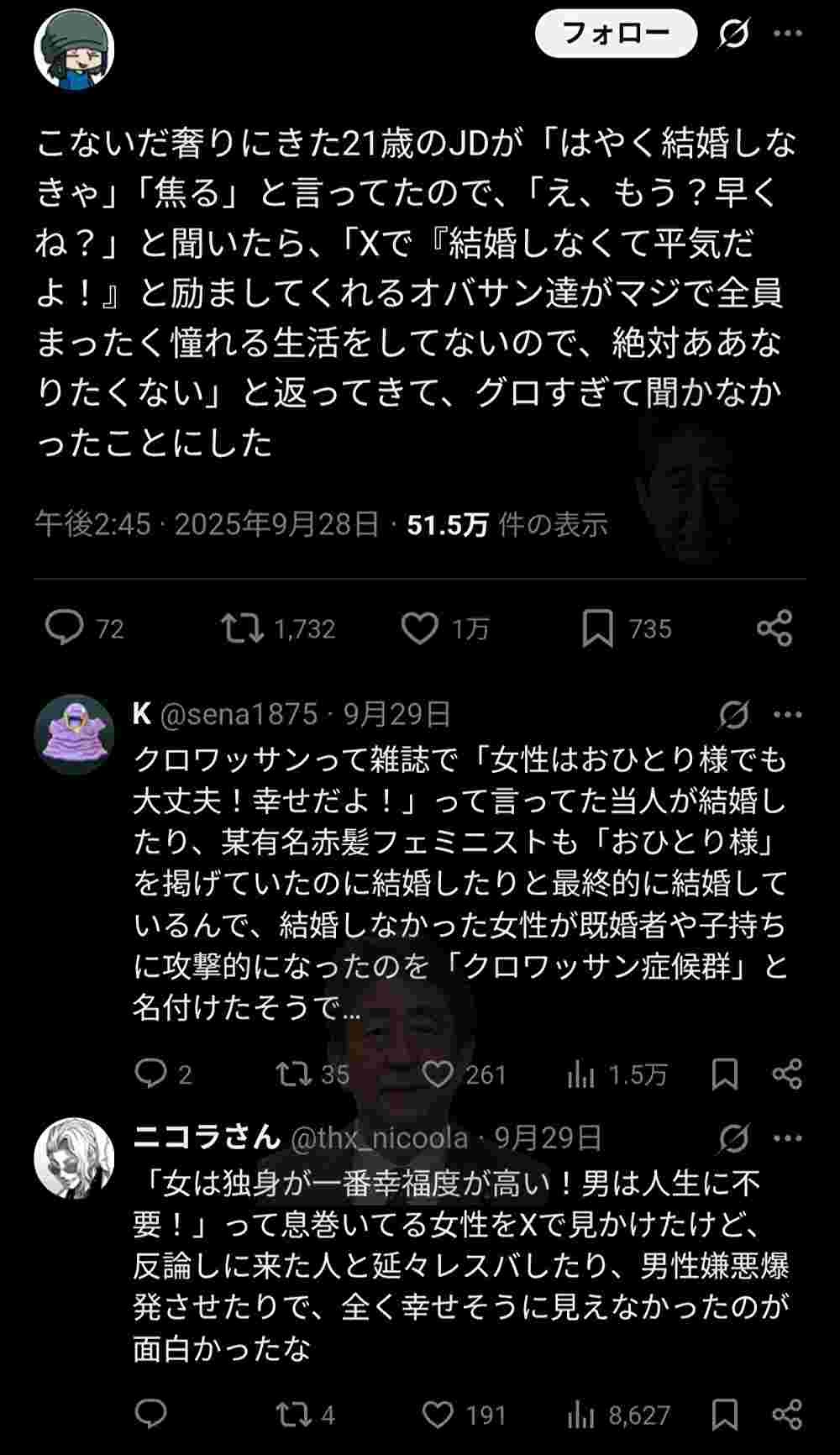840x1455 pixels.
Task: Bookmark @sena1875's reply
Action: point(724,1074)
